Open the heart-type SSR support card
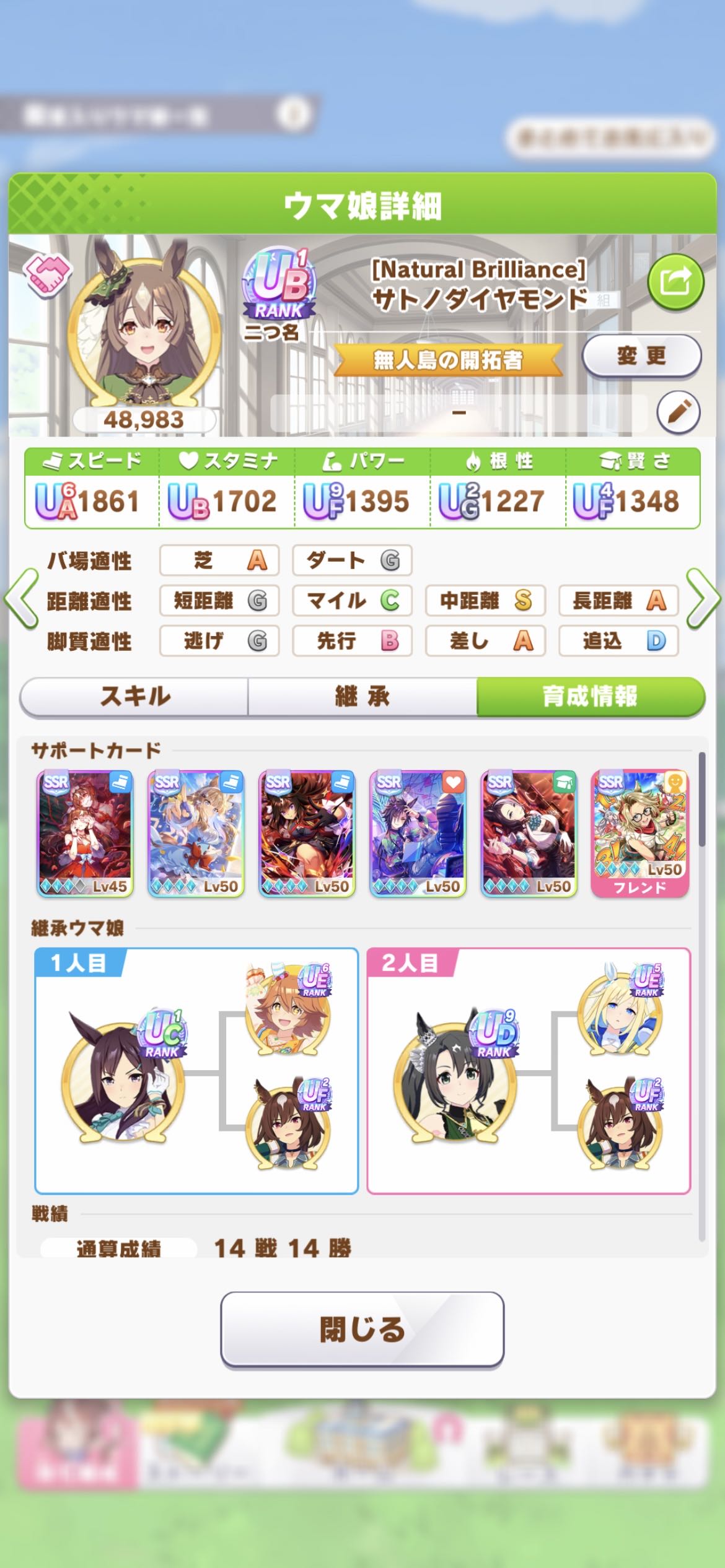Viewport: 725px width, 1568px height. (418, 834)
